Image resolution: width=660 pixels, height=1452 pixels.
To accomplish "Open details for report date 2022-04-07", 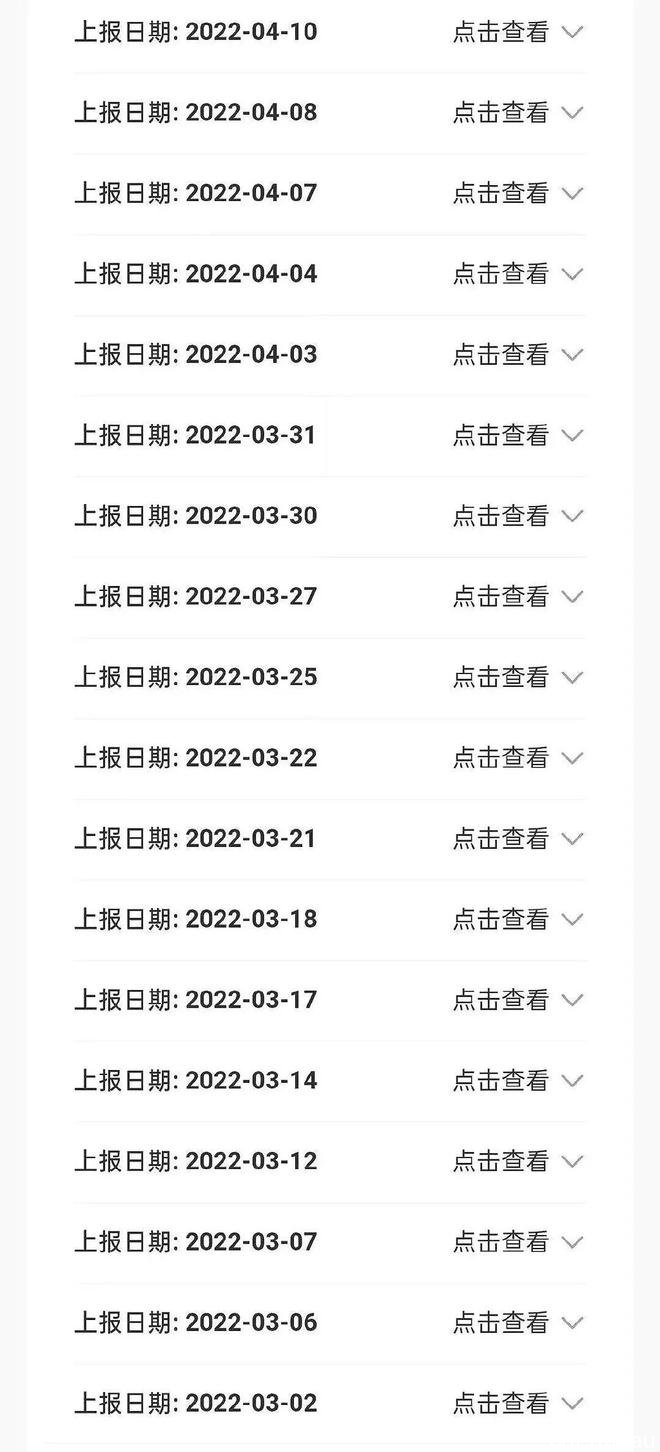I will (517, 193).
